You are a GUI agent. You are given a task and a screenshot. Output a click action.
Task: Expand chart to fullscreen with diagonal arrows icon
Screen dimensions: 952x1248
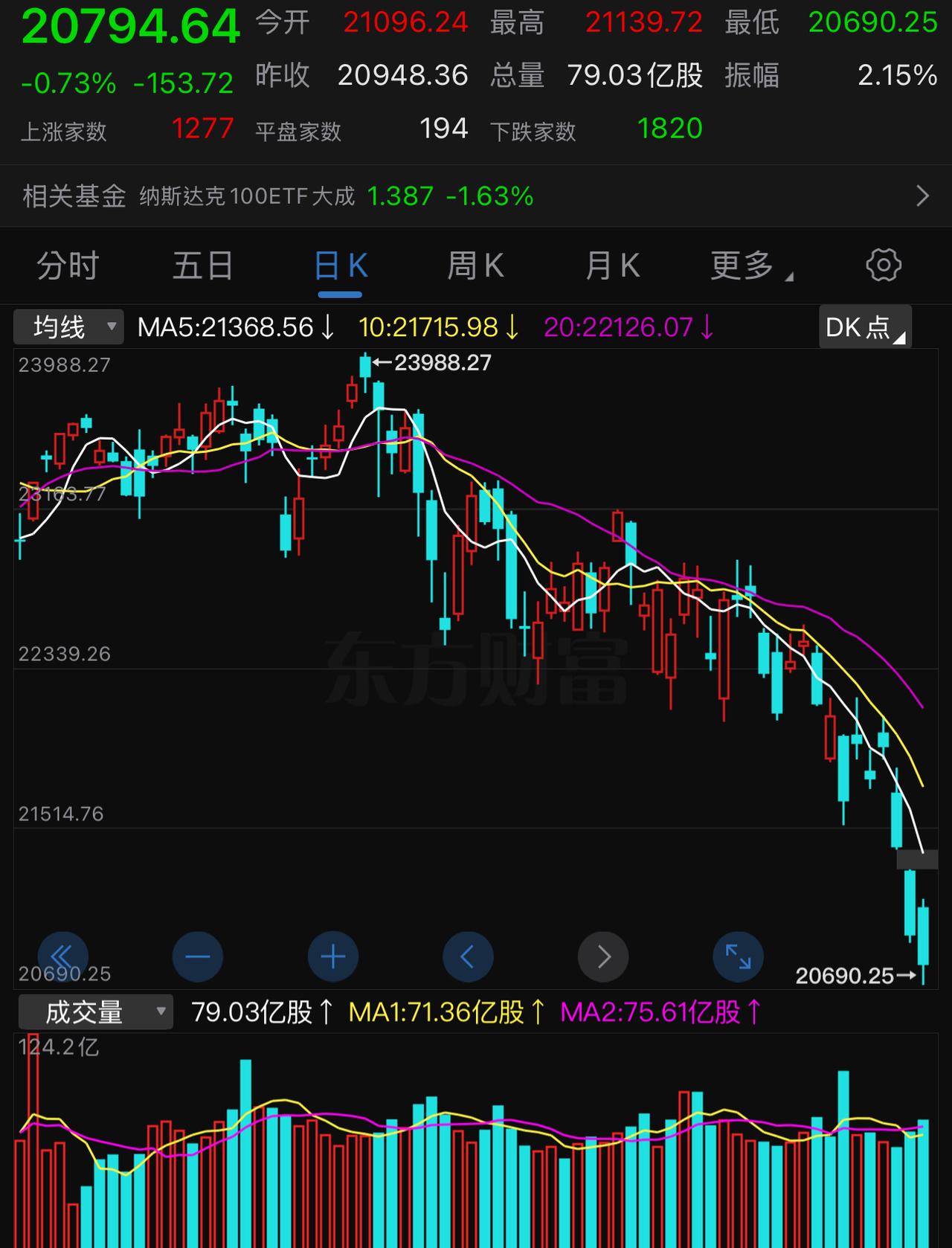738,957
